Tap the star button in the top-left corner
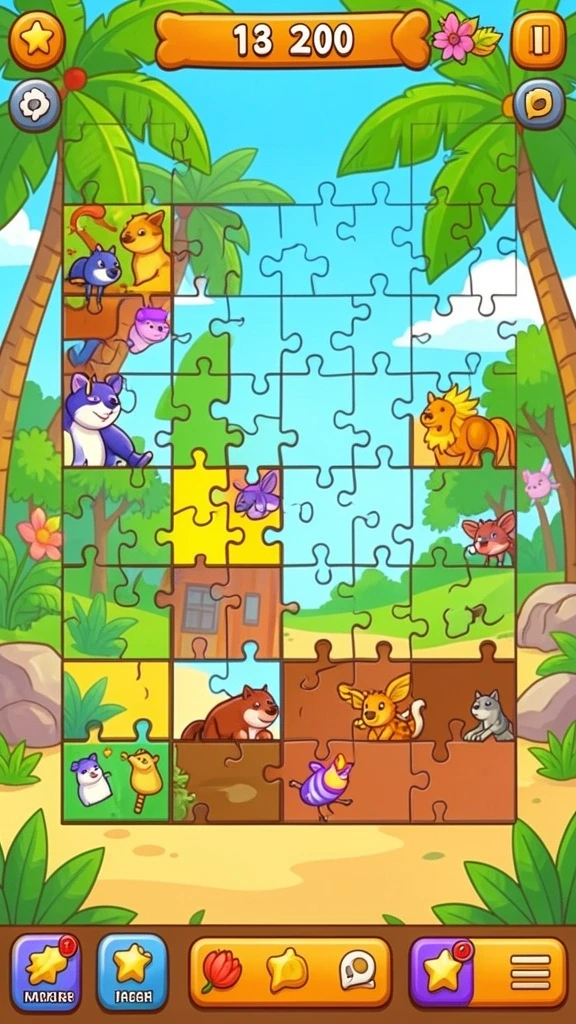 37,40
